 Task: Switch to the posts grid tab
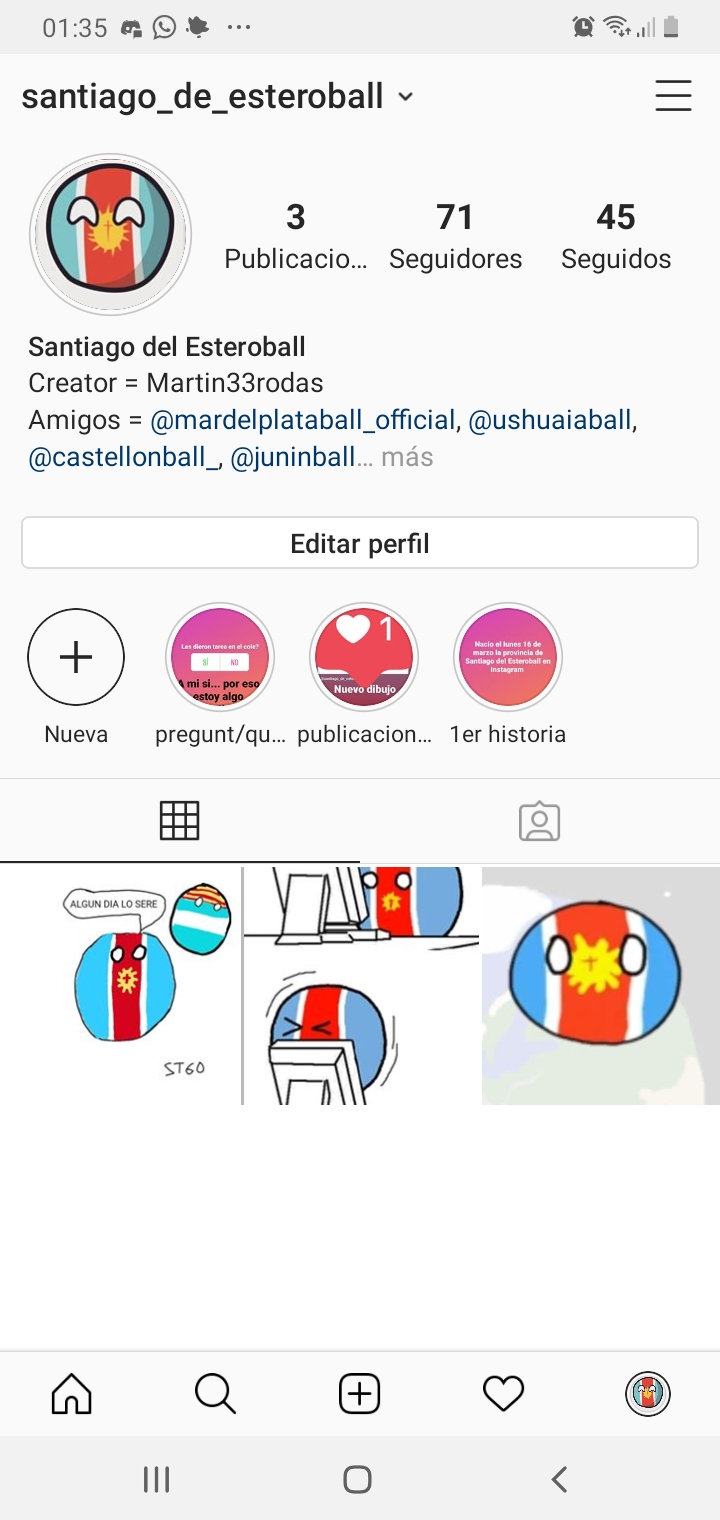(180, 821)
